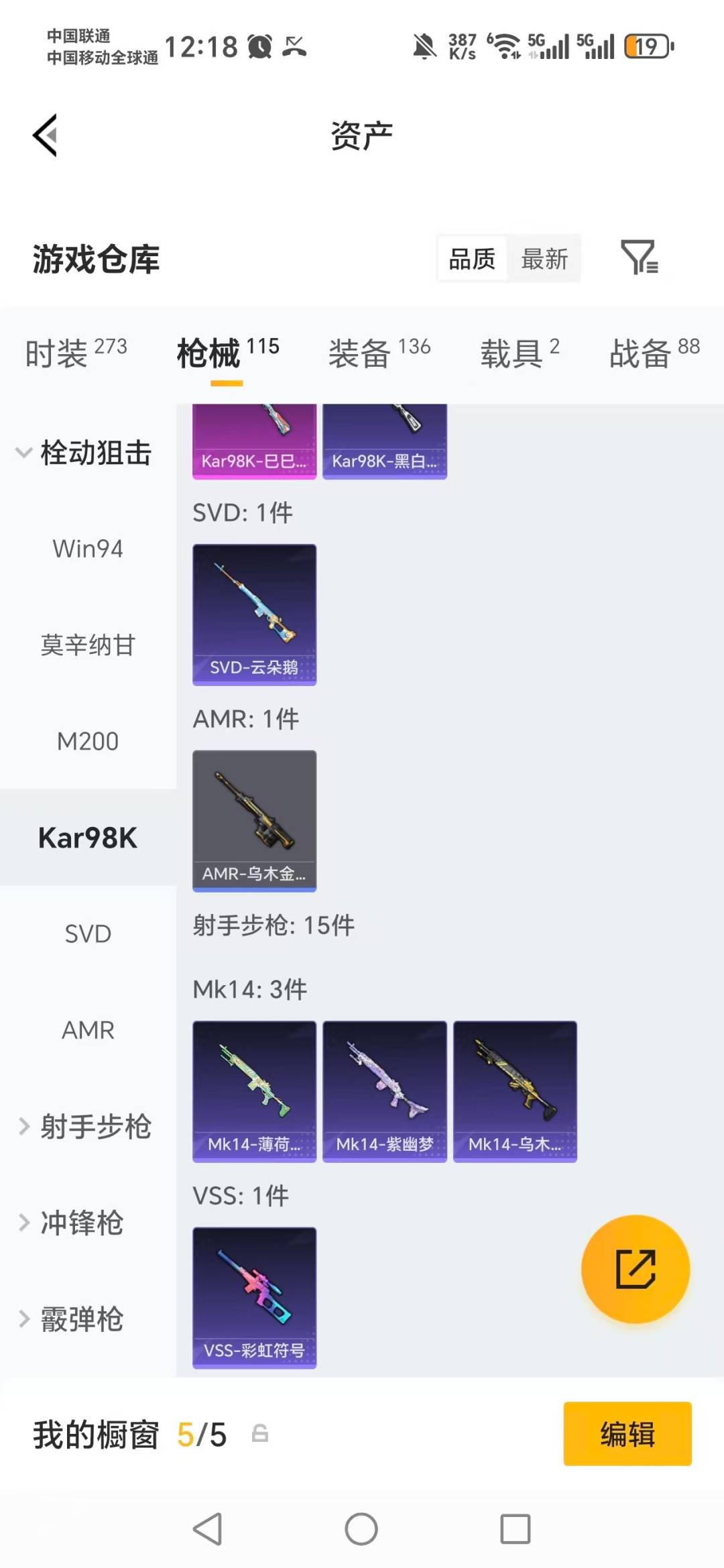
Task: Tap the back arrow on the 资产 page
Action: 45,134
